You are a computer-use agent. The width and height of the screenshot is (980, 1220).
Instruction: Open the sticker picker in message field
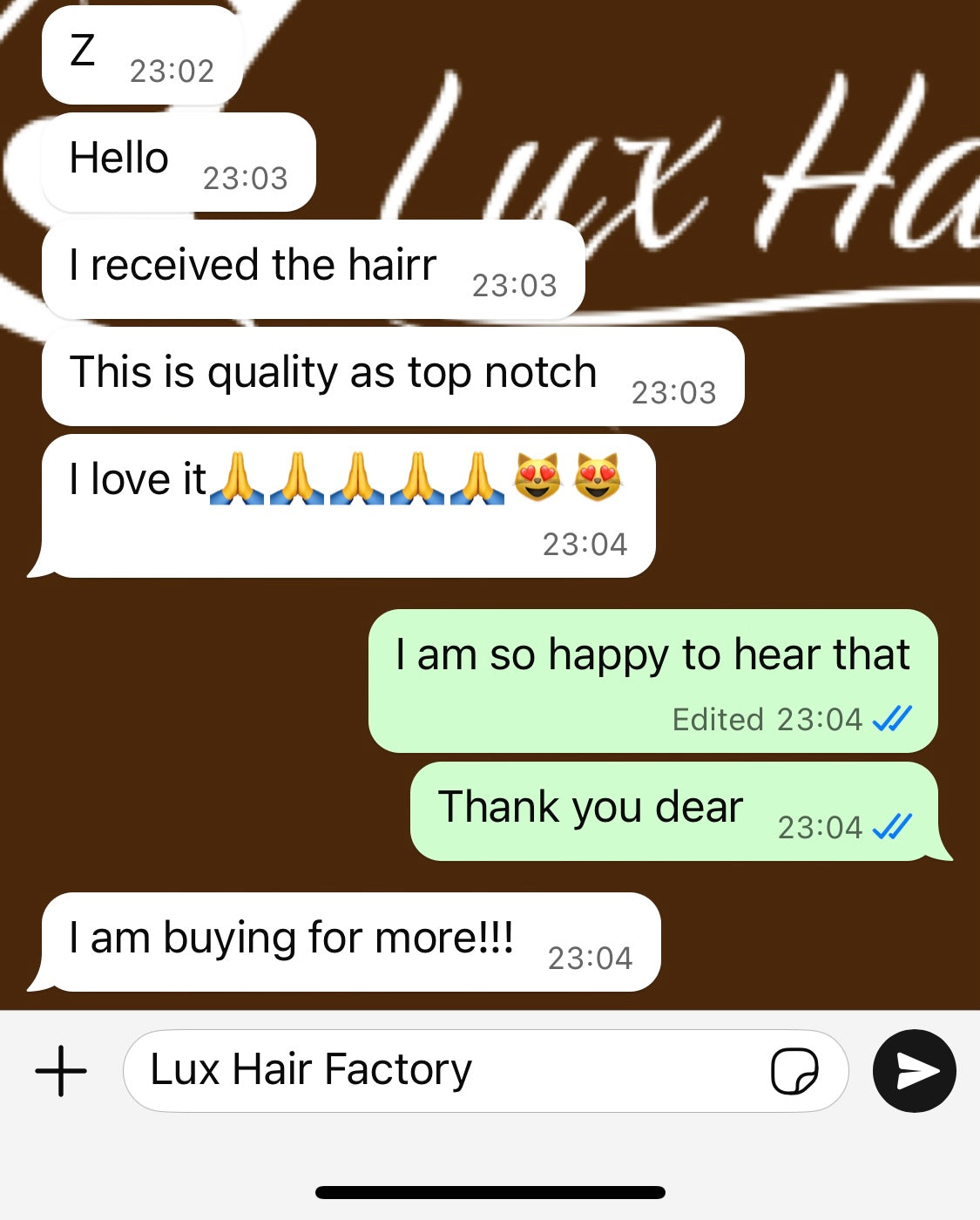794,1071
